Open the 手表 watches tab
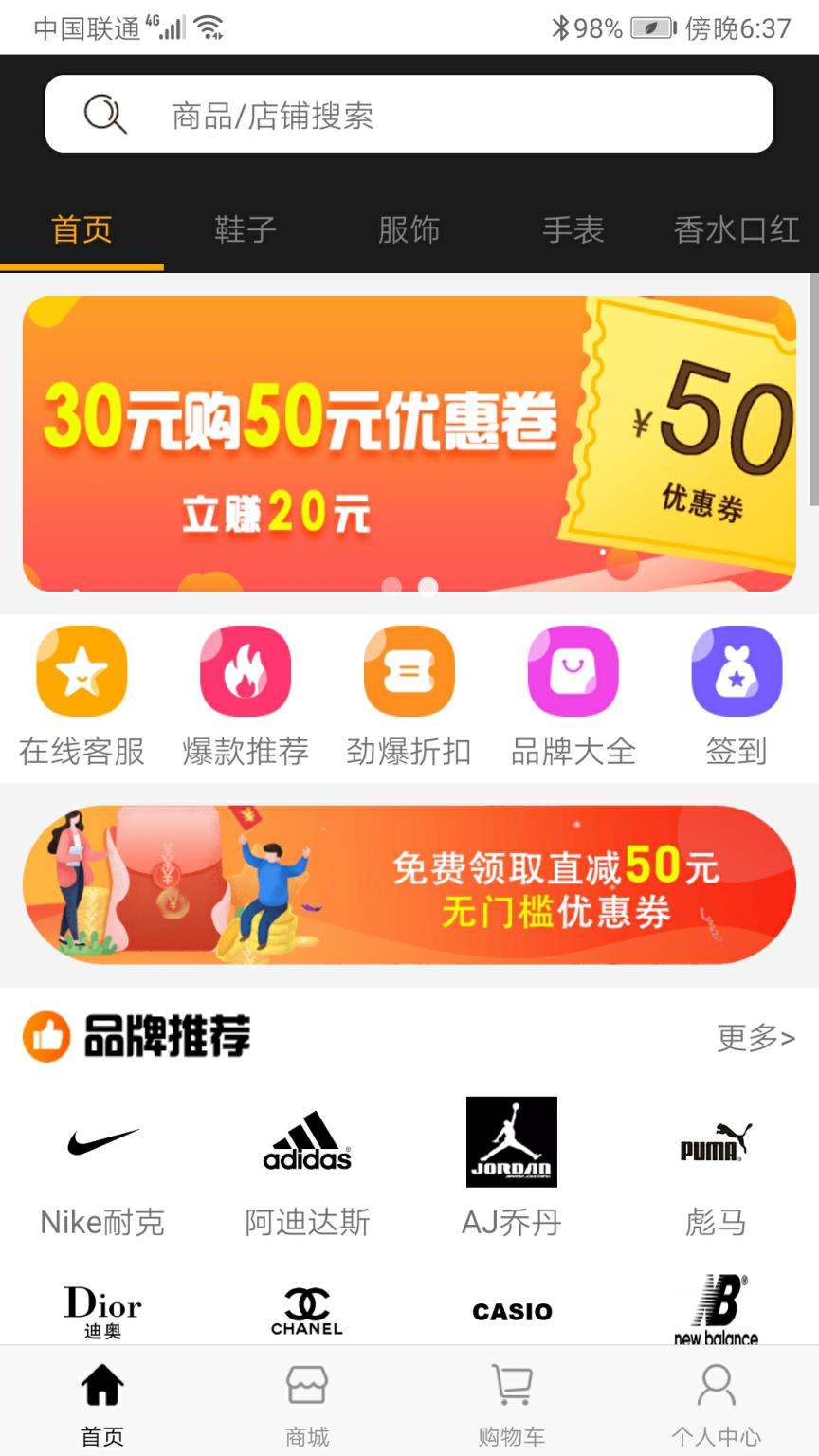The height and width of the screenshot is (1456, 819). 573,229
